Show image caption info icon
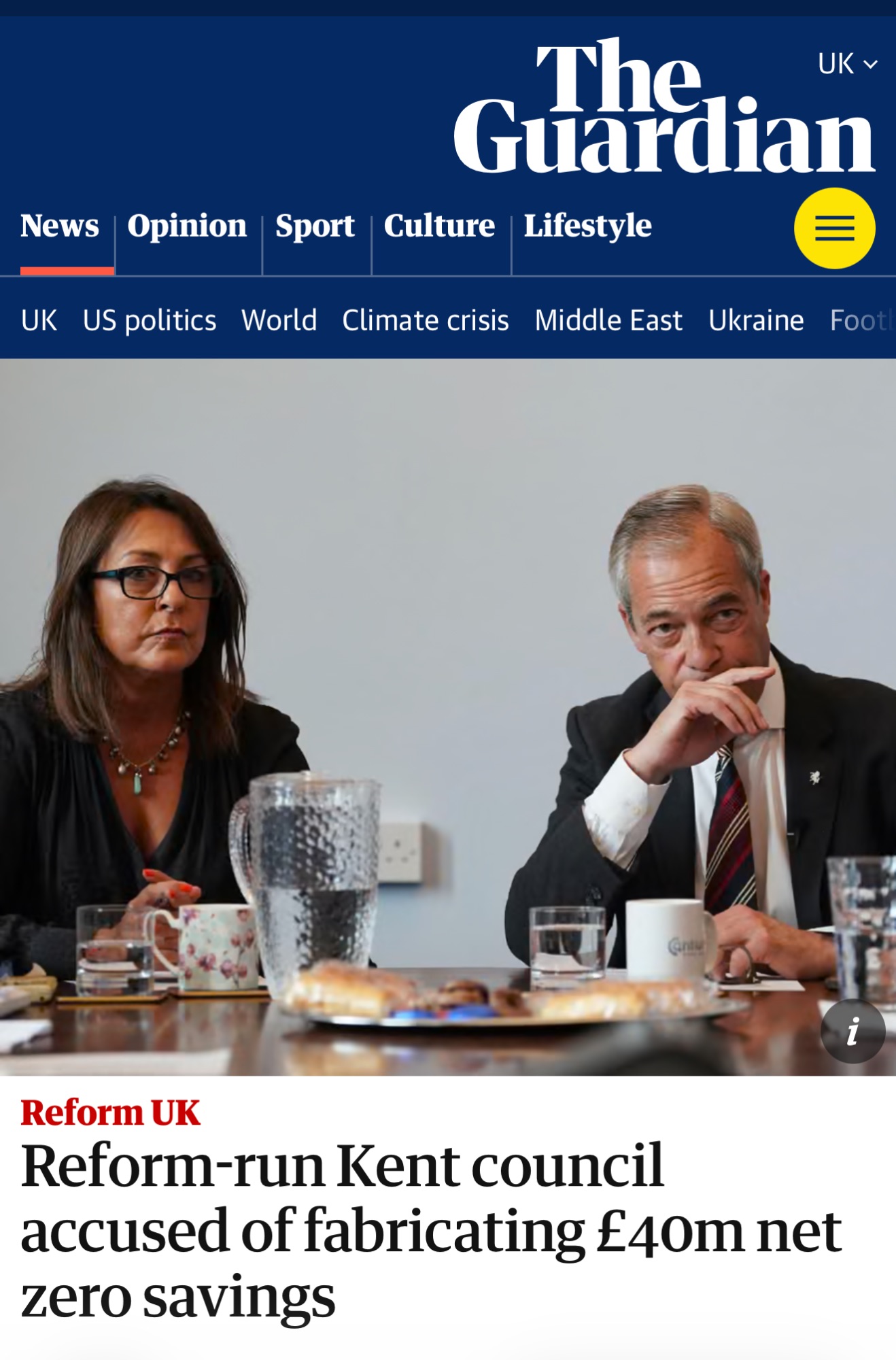896x1360 pixels. [852, 1032]
